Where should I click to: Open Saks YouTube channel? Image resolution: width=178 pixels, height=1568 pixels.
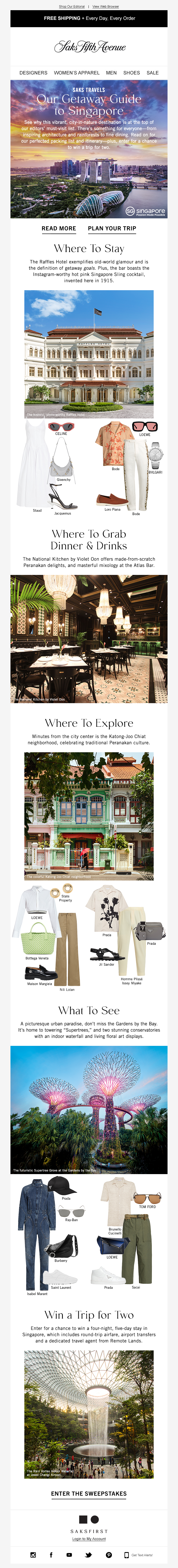(69, 1555)
